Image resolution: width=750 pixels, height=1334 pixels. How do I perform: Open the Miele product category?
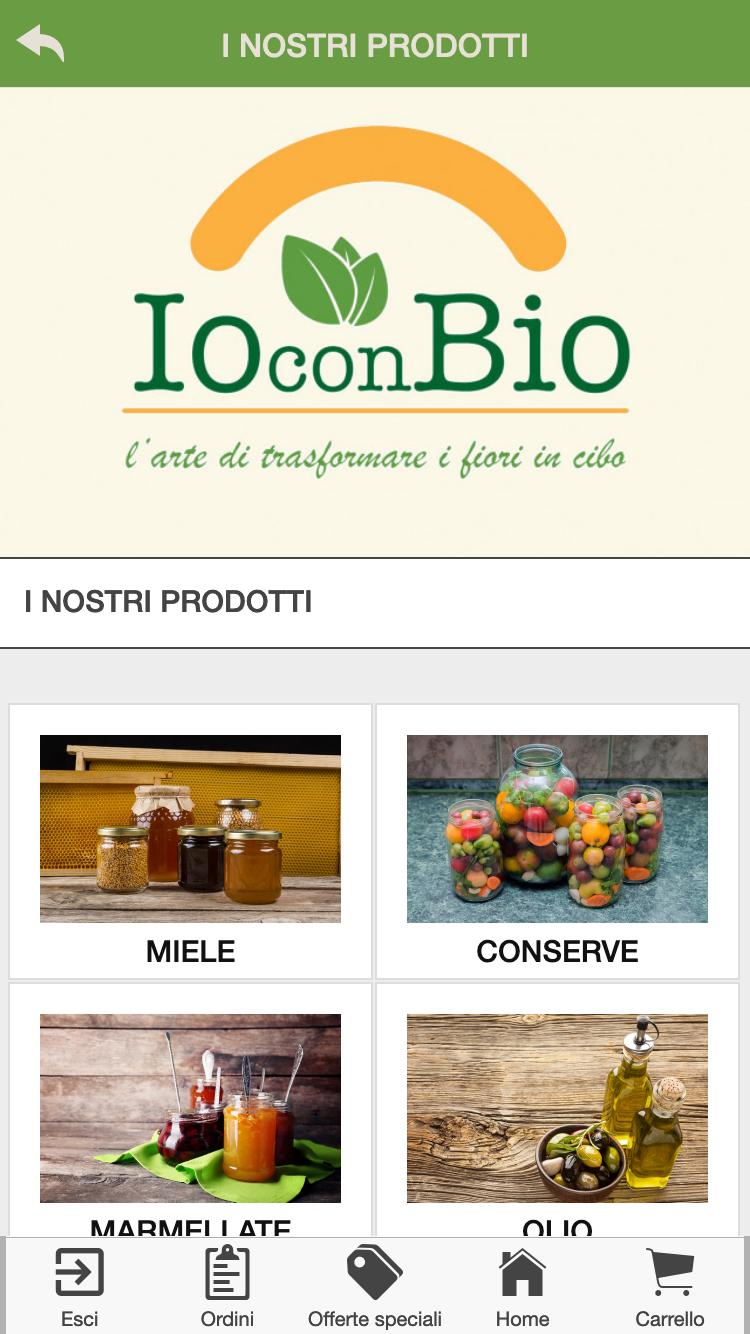point(190,842)
